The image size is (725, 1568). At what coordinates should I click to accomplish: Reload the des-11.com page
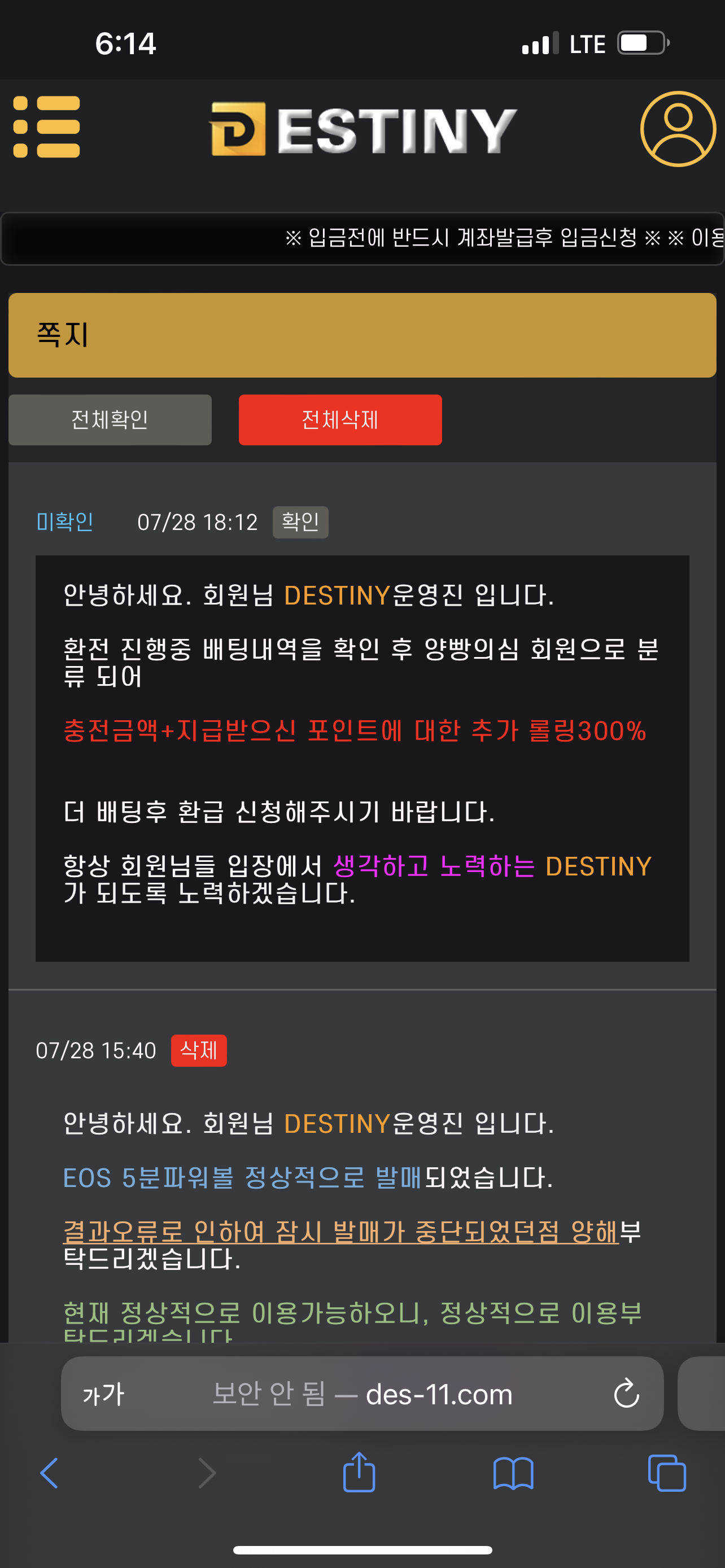626,1394
